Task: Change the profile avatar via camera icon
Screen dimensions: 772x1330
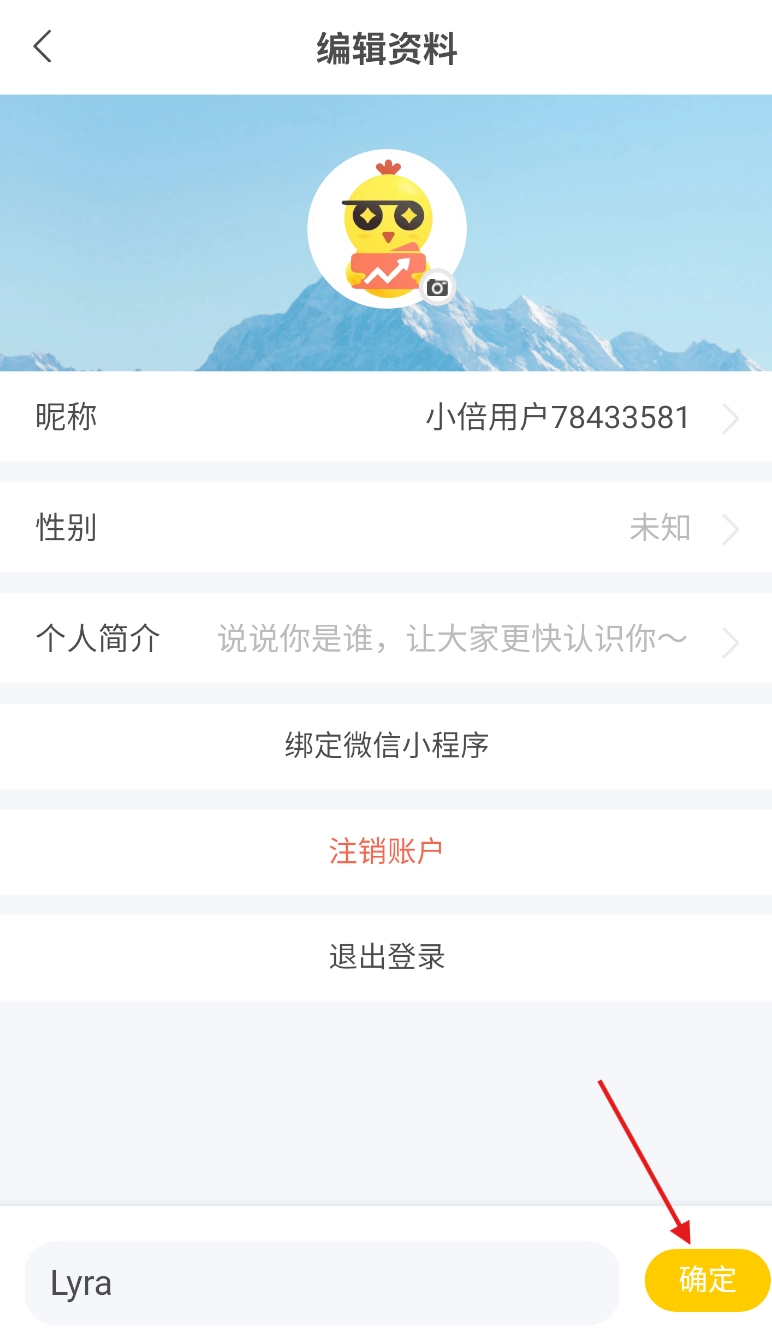Action: 437,288
